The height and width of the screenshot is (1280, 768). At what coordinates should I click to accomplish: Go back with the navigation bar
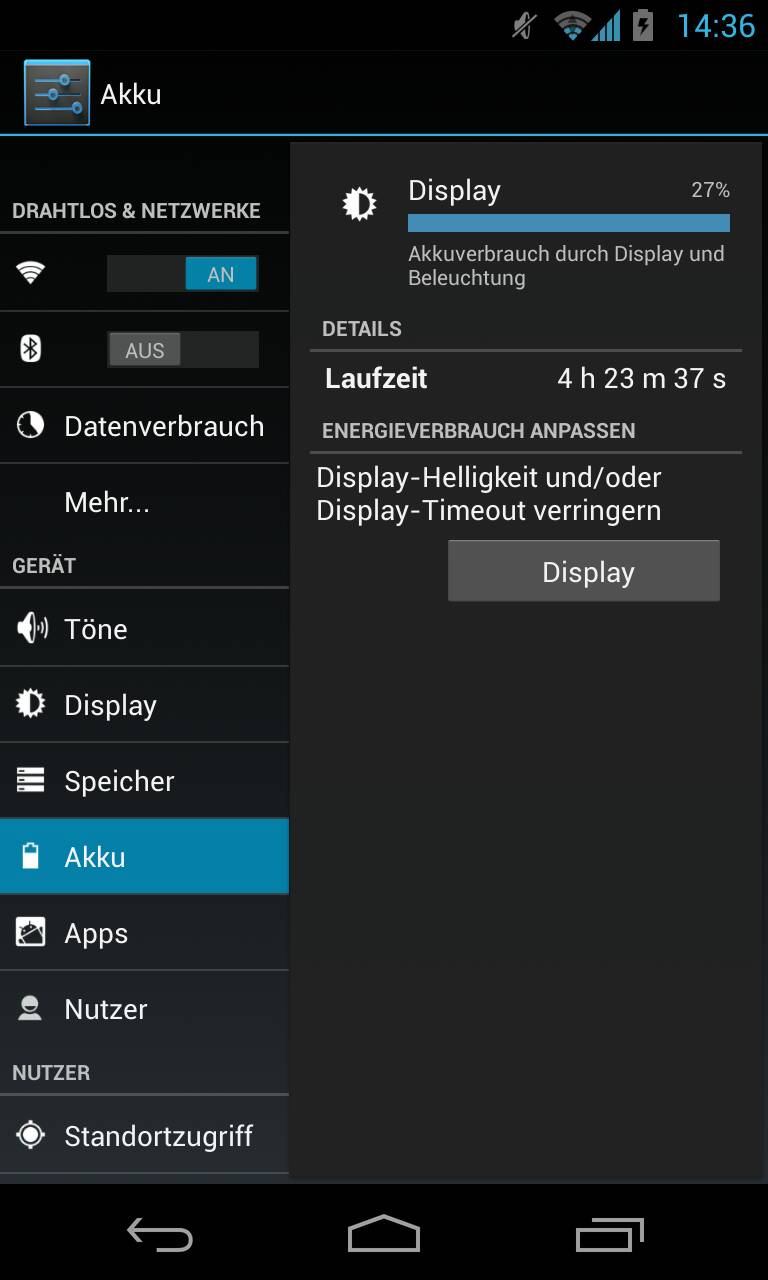pyautogui.click(x=160, y=1234)
